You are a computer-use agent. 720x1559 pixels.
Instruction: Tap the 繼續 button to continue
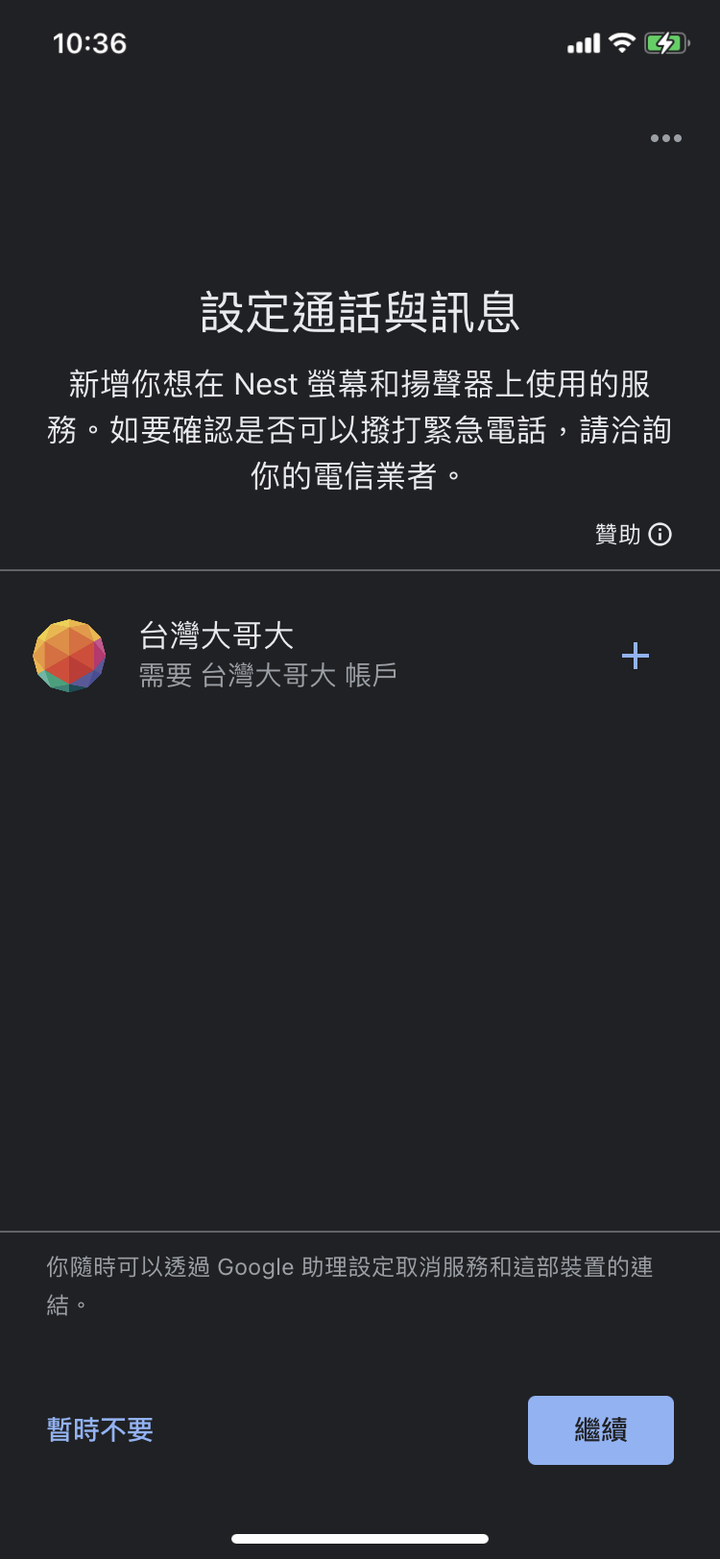pos(601,1430)
